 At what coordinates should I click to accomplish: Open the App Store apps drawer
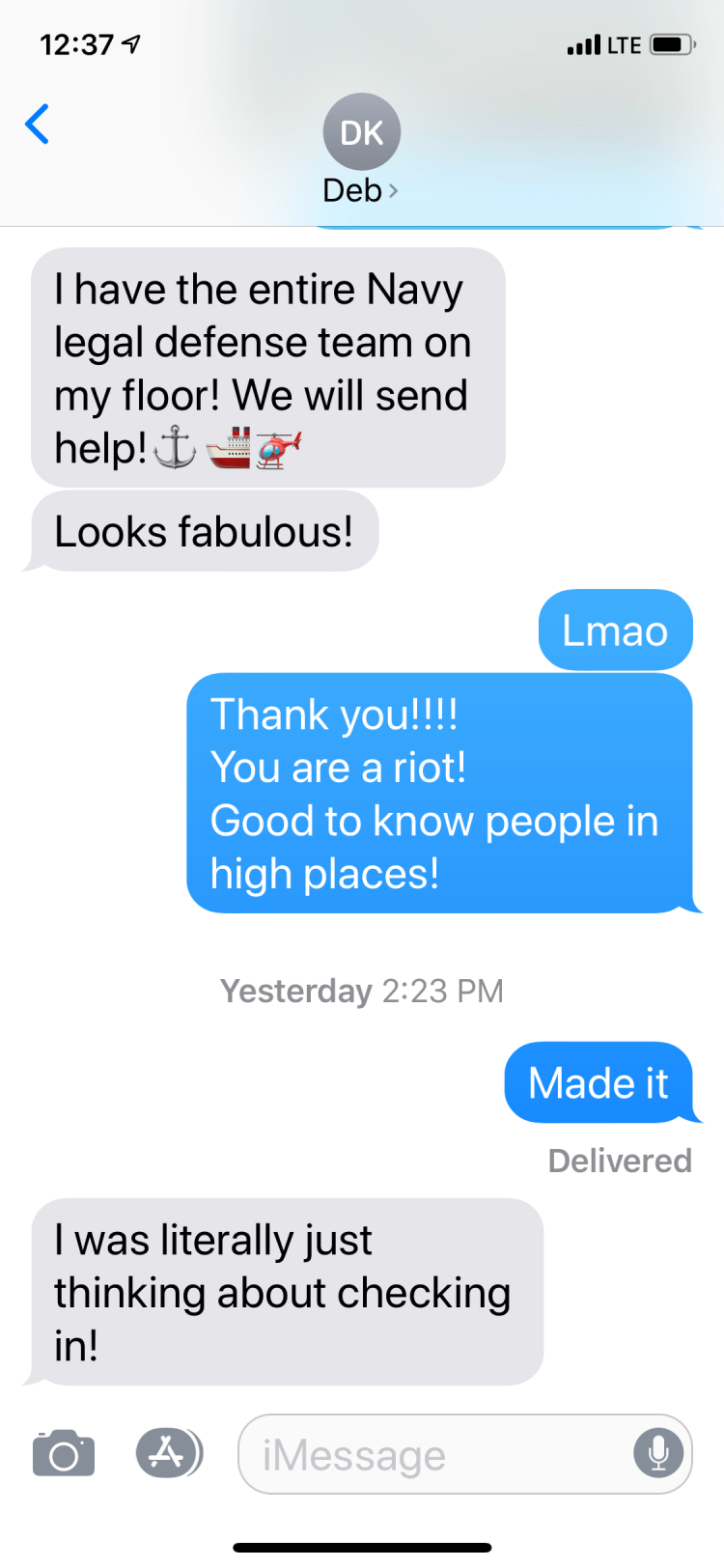click(x=168, y=1453)
